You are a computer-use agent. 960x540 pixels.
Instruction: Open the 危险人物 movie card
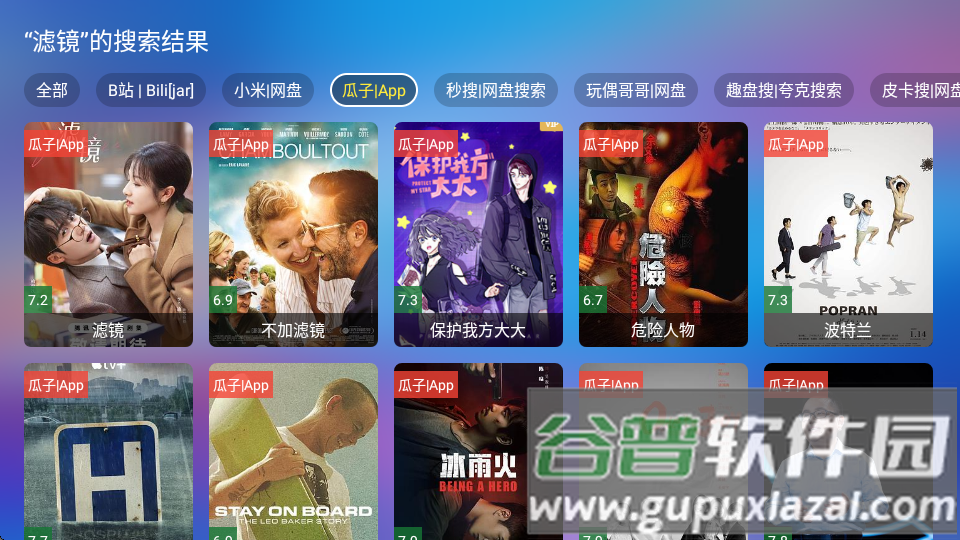click(663, 234)
